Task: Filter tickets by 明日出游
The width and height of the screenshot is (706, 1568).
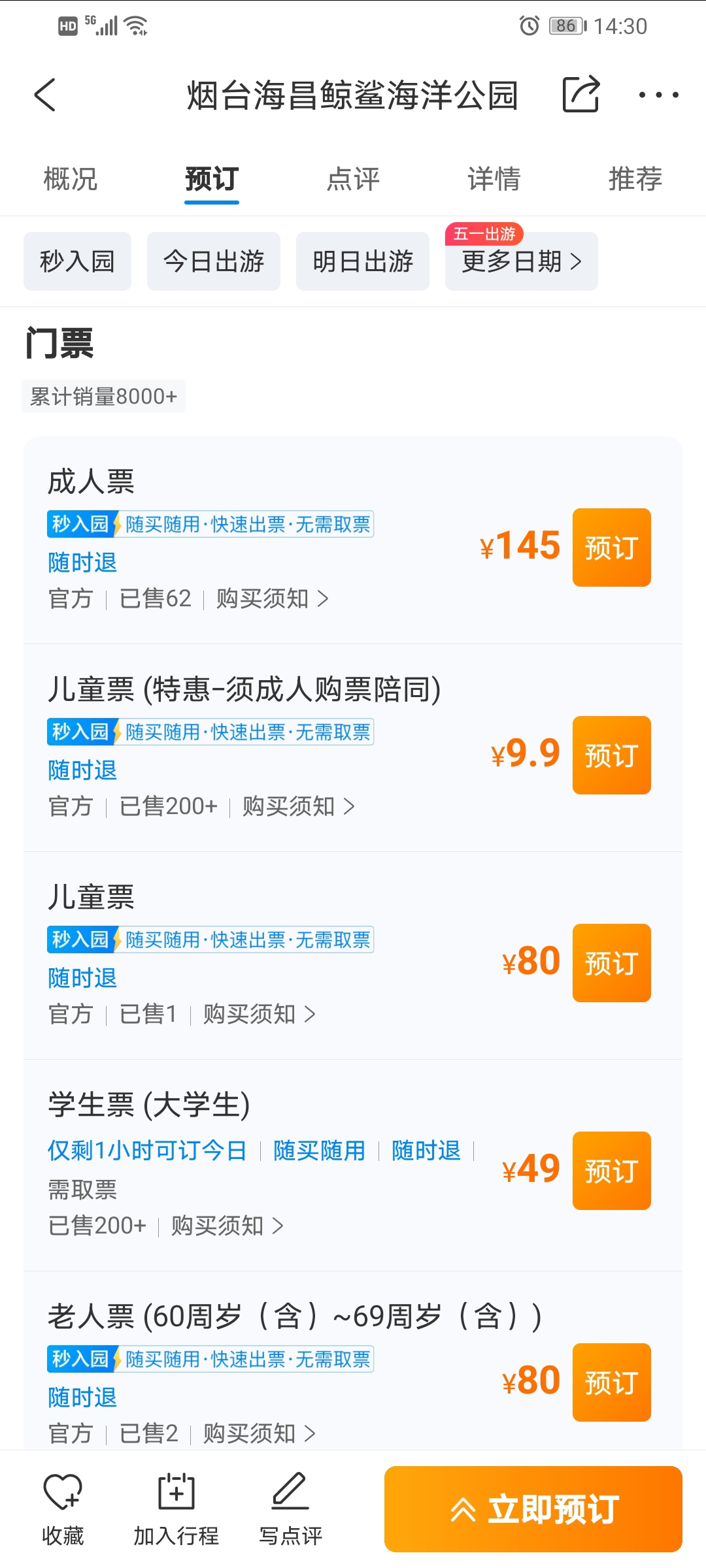Action: [363, 261]
